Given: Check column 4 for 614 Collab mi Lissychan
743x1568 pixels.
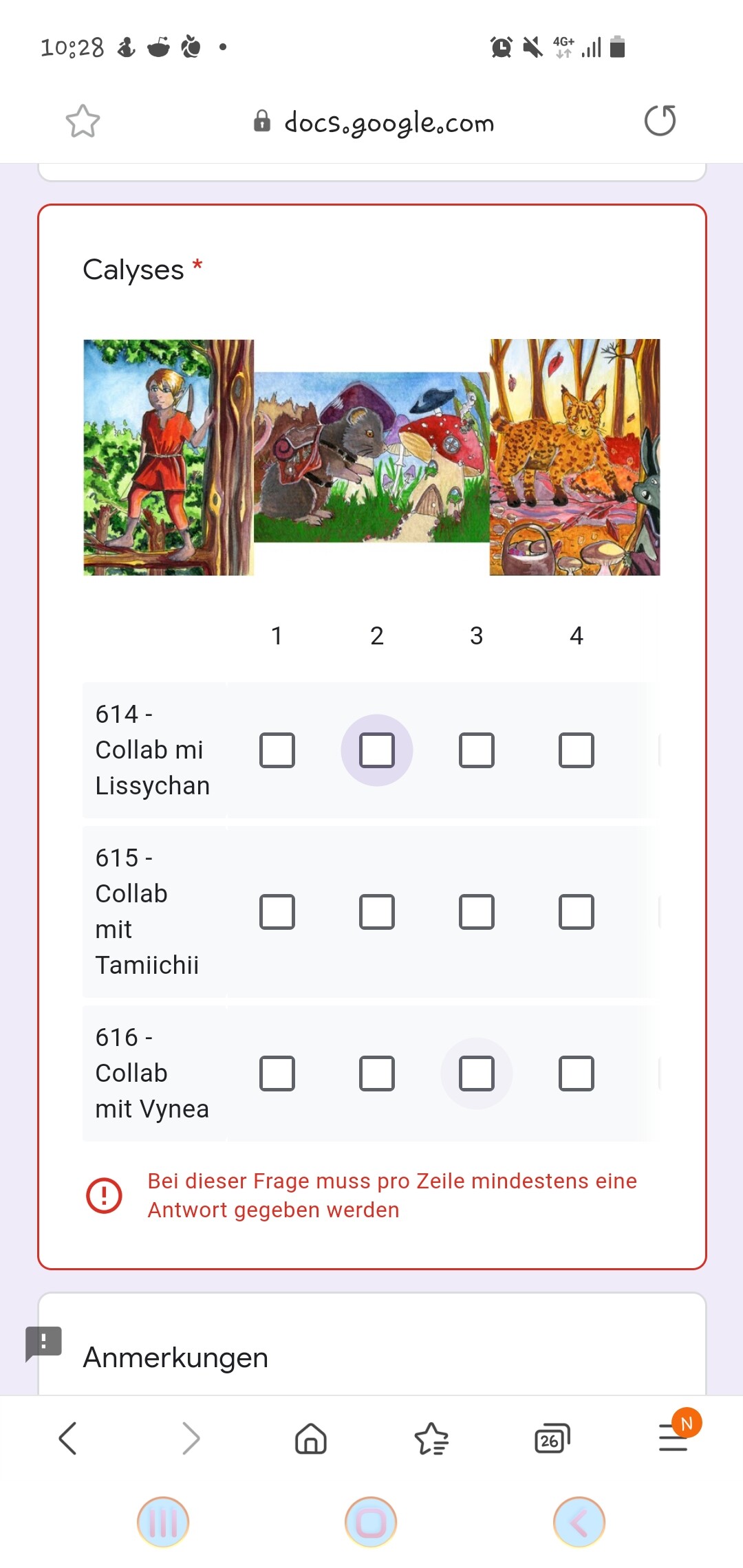Looking at the screenshot, I should (577, 750).
